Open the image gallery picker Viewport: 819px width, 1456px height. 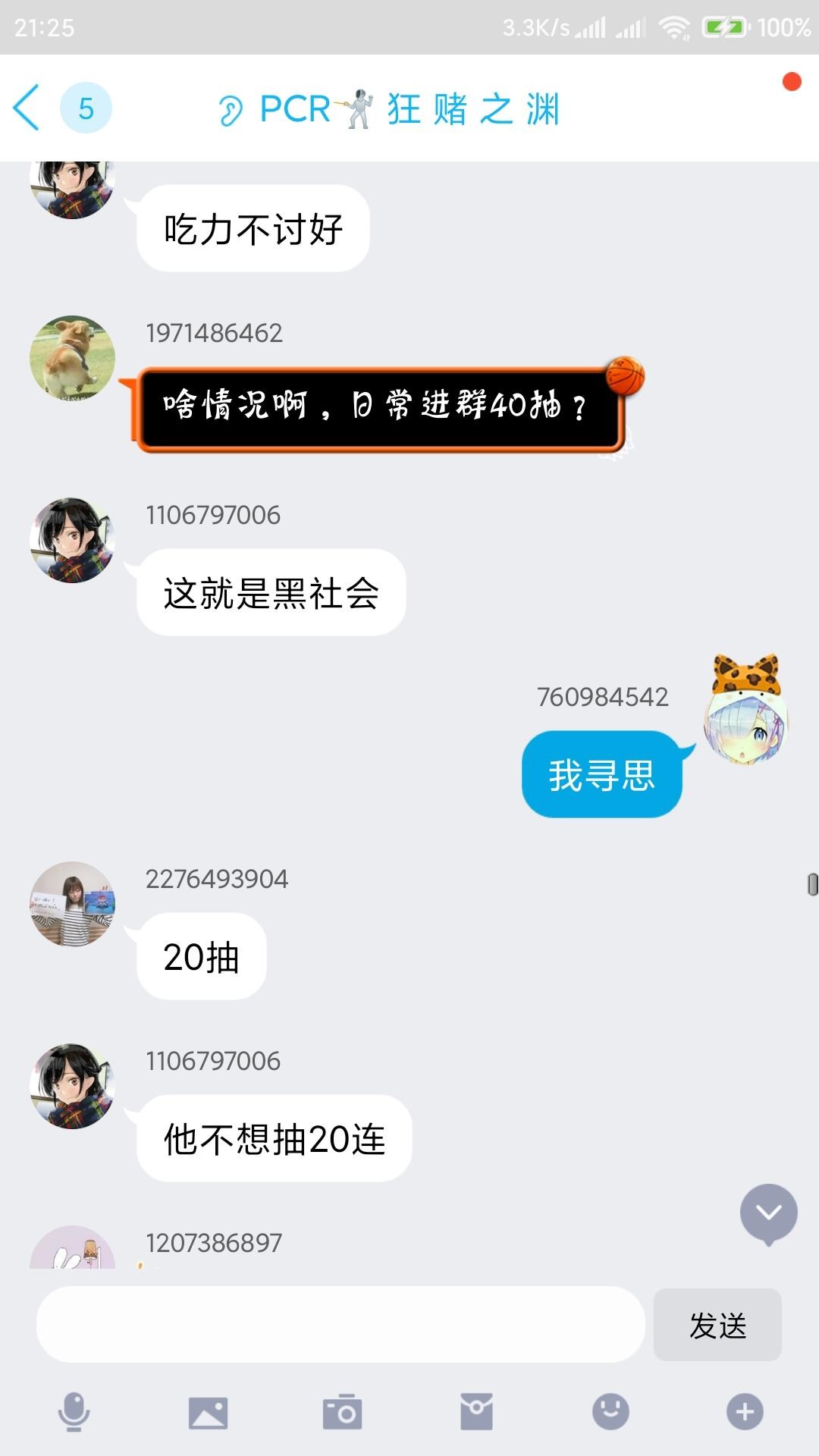click(x=208, y=1412)
